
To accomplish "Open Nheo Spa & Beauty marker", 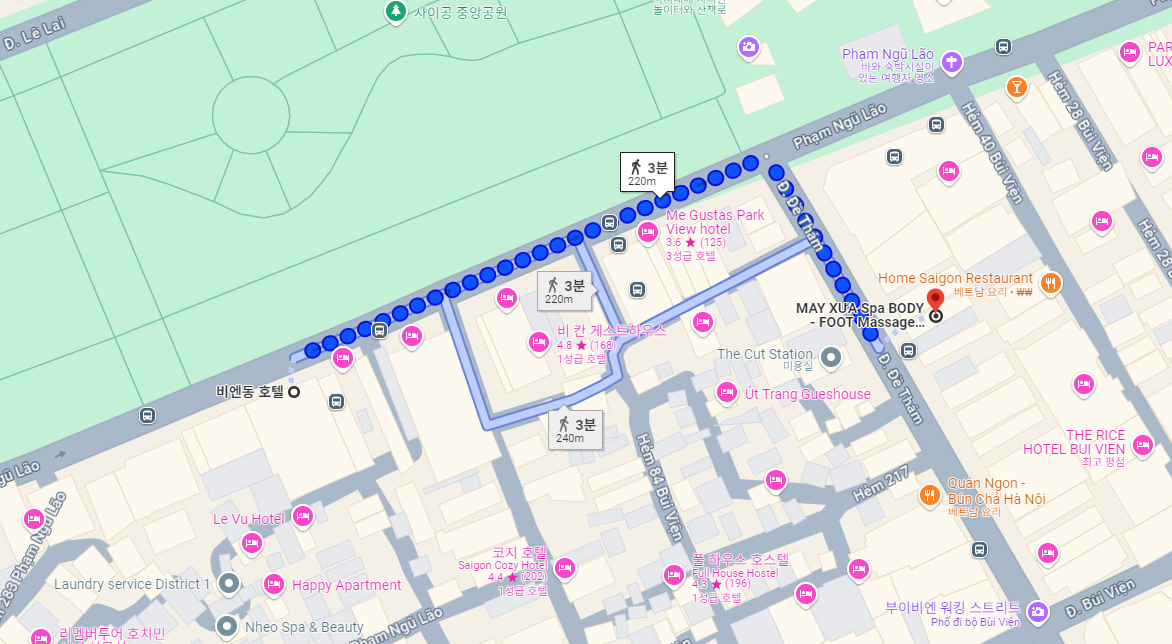I will pos(228,627).
